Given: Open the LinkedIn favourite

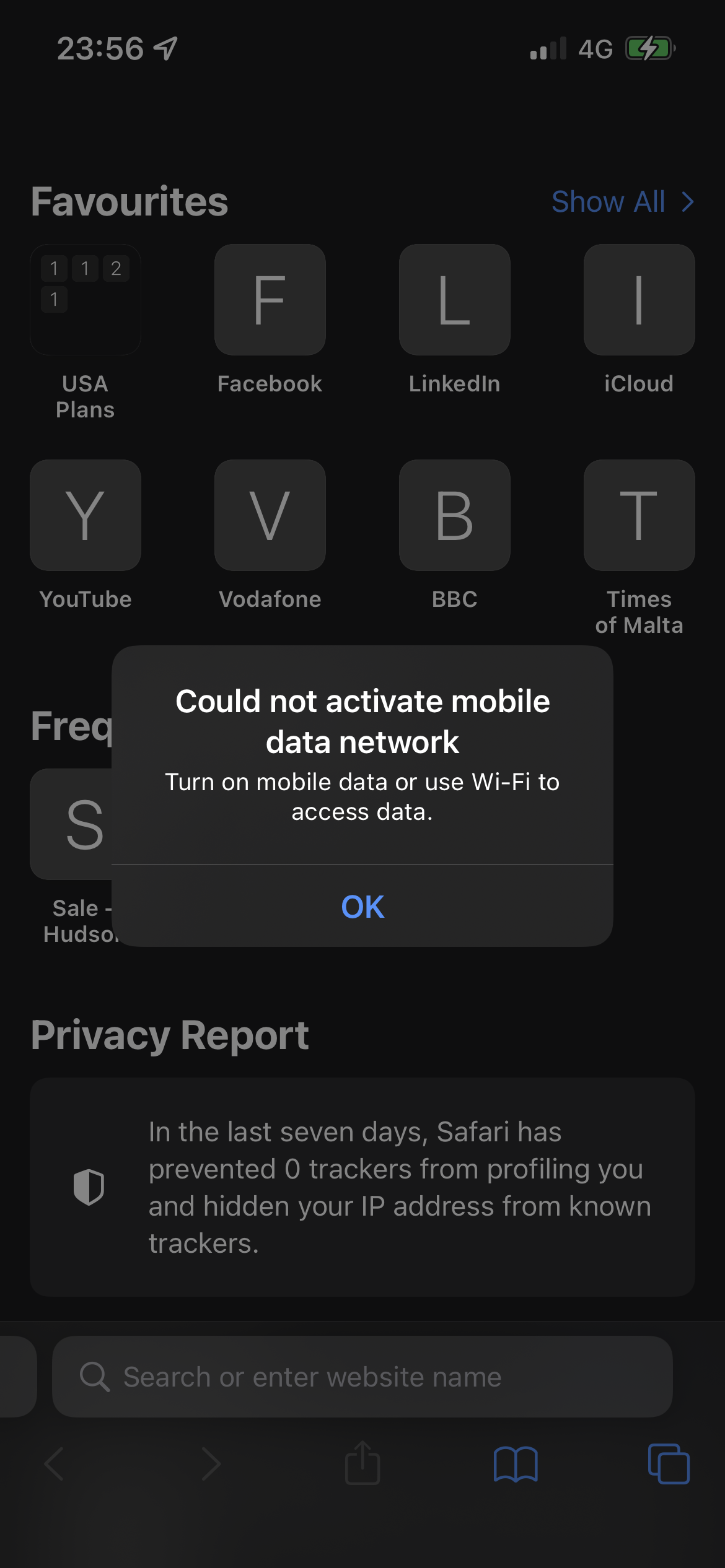Looking at the screenshot, I should click(x=454, y=300).
